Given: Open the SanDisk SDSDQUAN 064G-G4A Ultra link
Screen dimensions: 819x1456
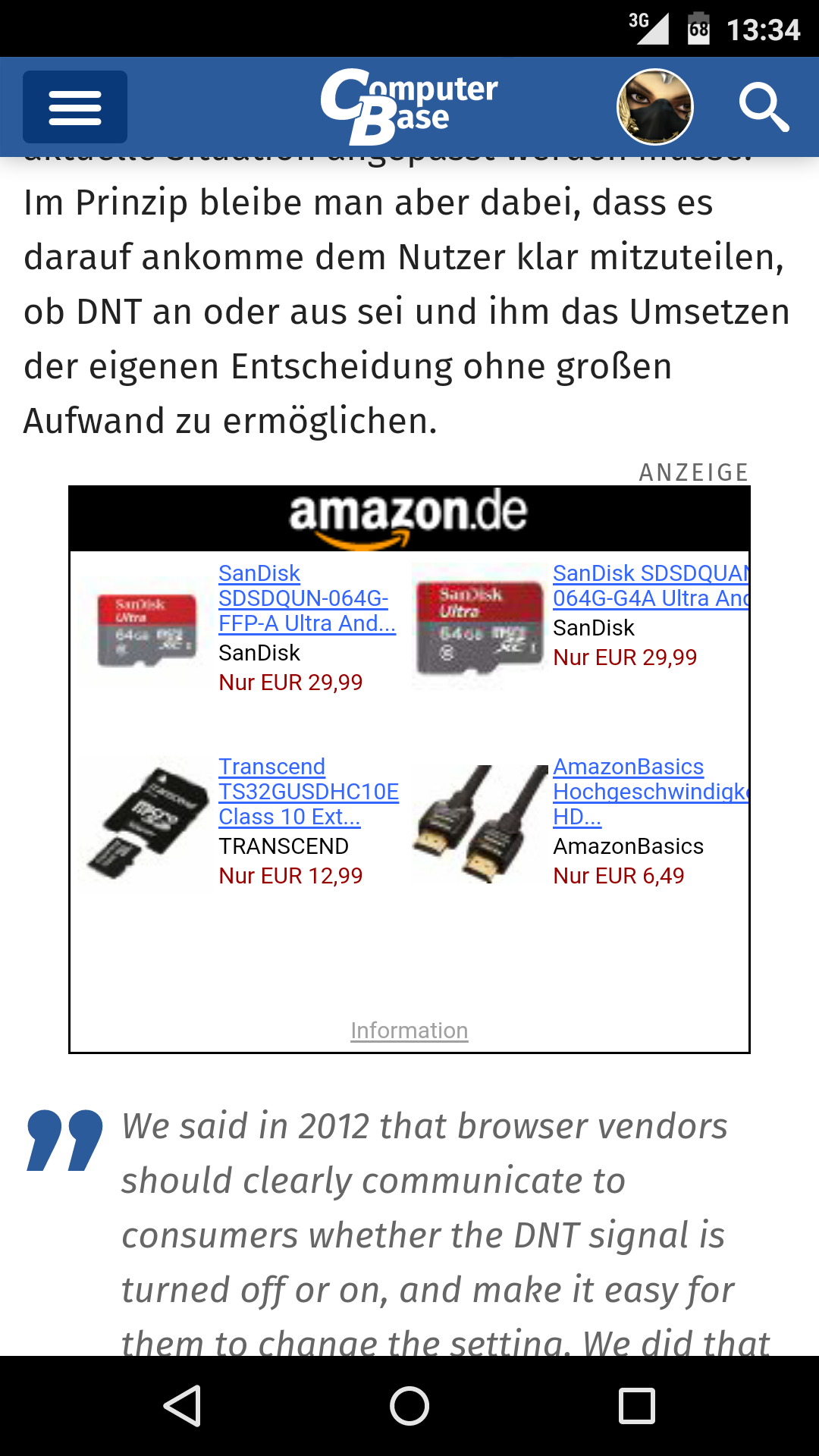Looking at the screenshot, I should click(x=650, y=585).
